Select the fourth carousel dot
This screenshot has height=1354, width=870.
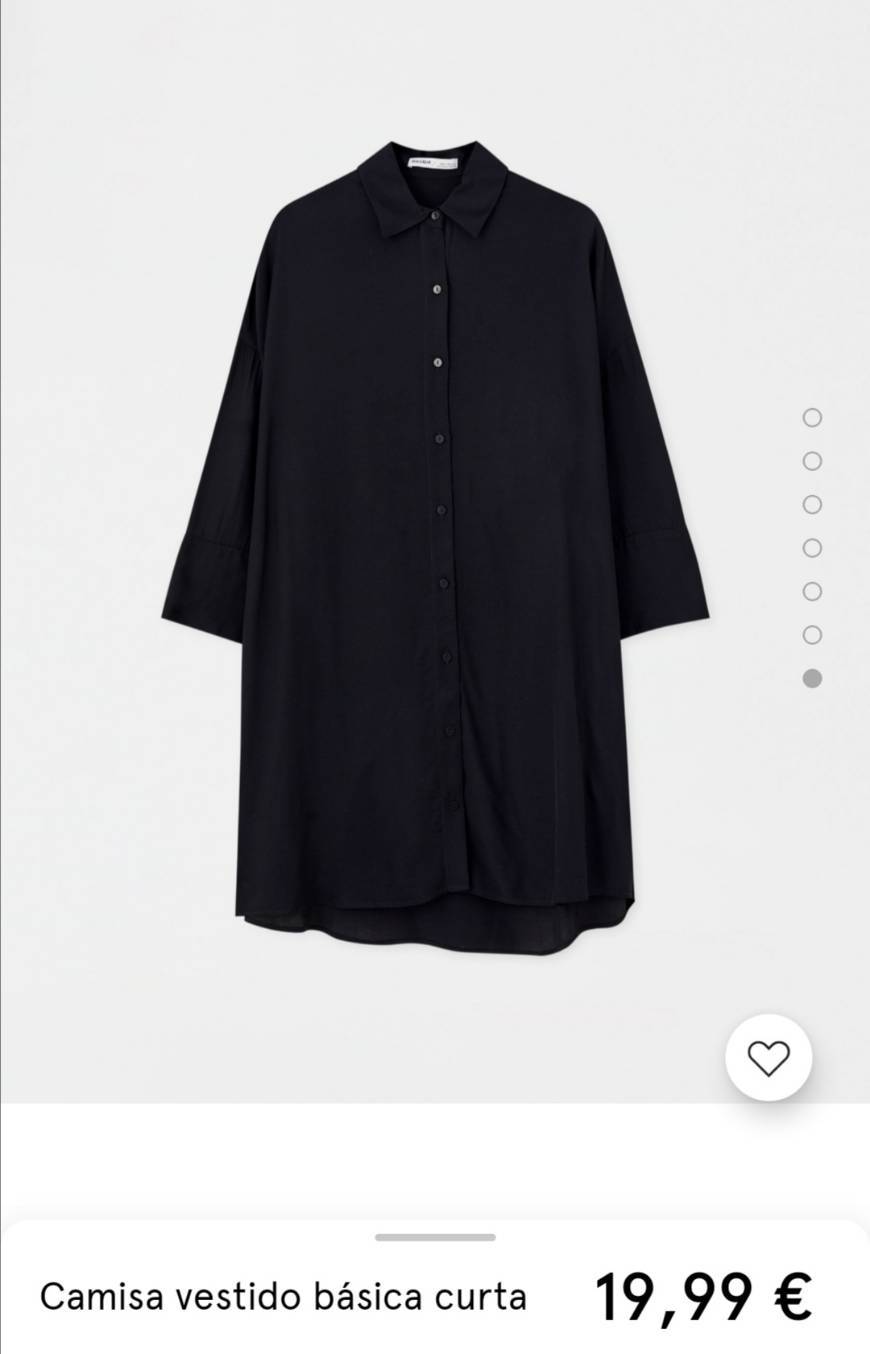(x=811, y=548)
